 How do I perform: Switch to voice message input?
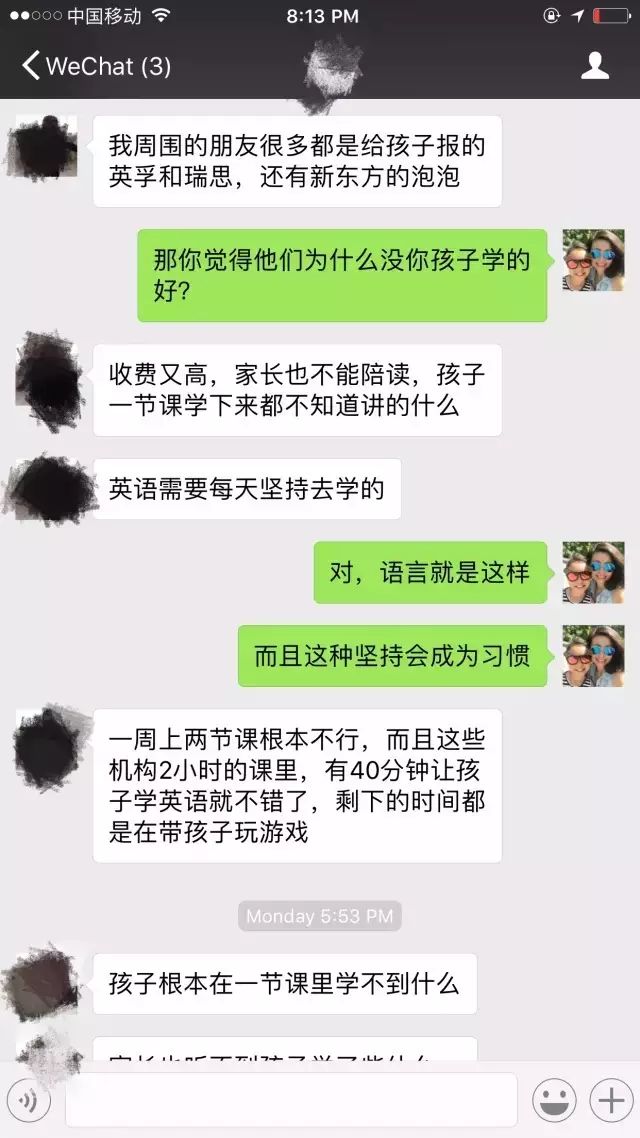[x=33, y=1101]
